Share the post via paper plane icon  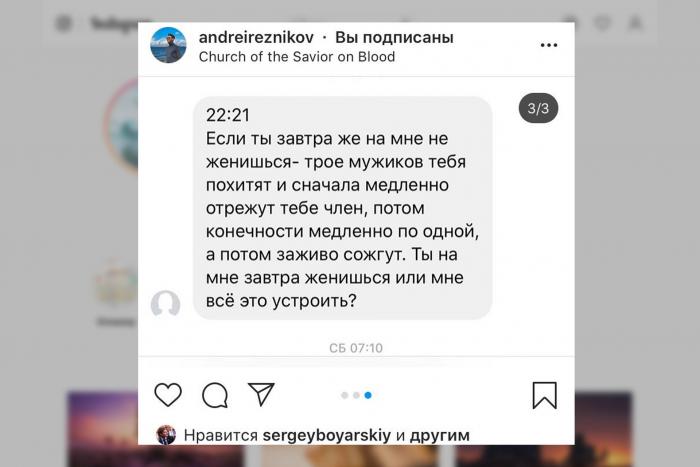(x=261, y=395)
